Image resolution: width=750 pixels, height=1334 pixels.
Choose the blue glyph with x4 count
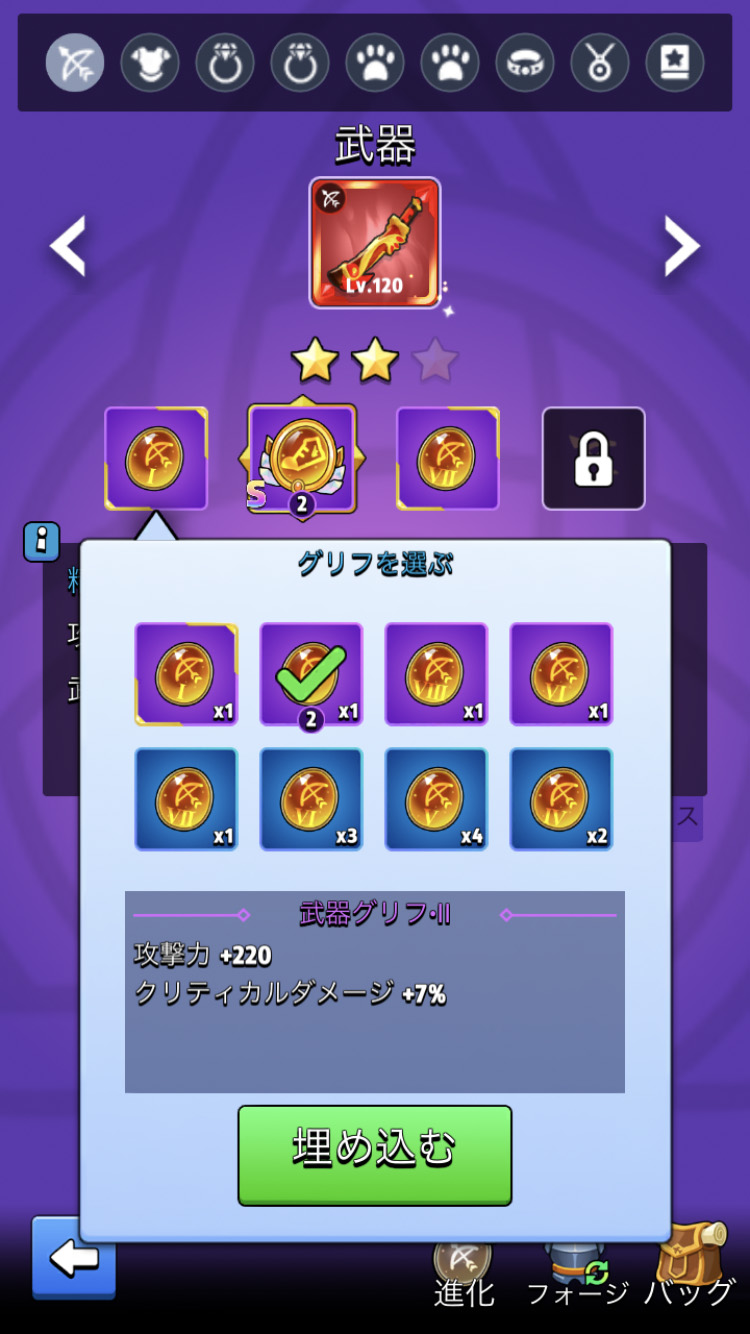436,799
